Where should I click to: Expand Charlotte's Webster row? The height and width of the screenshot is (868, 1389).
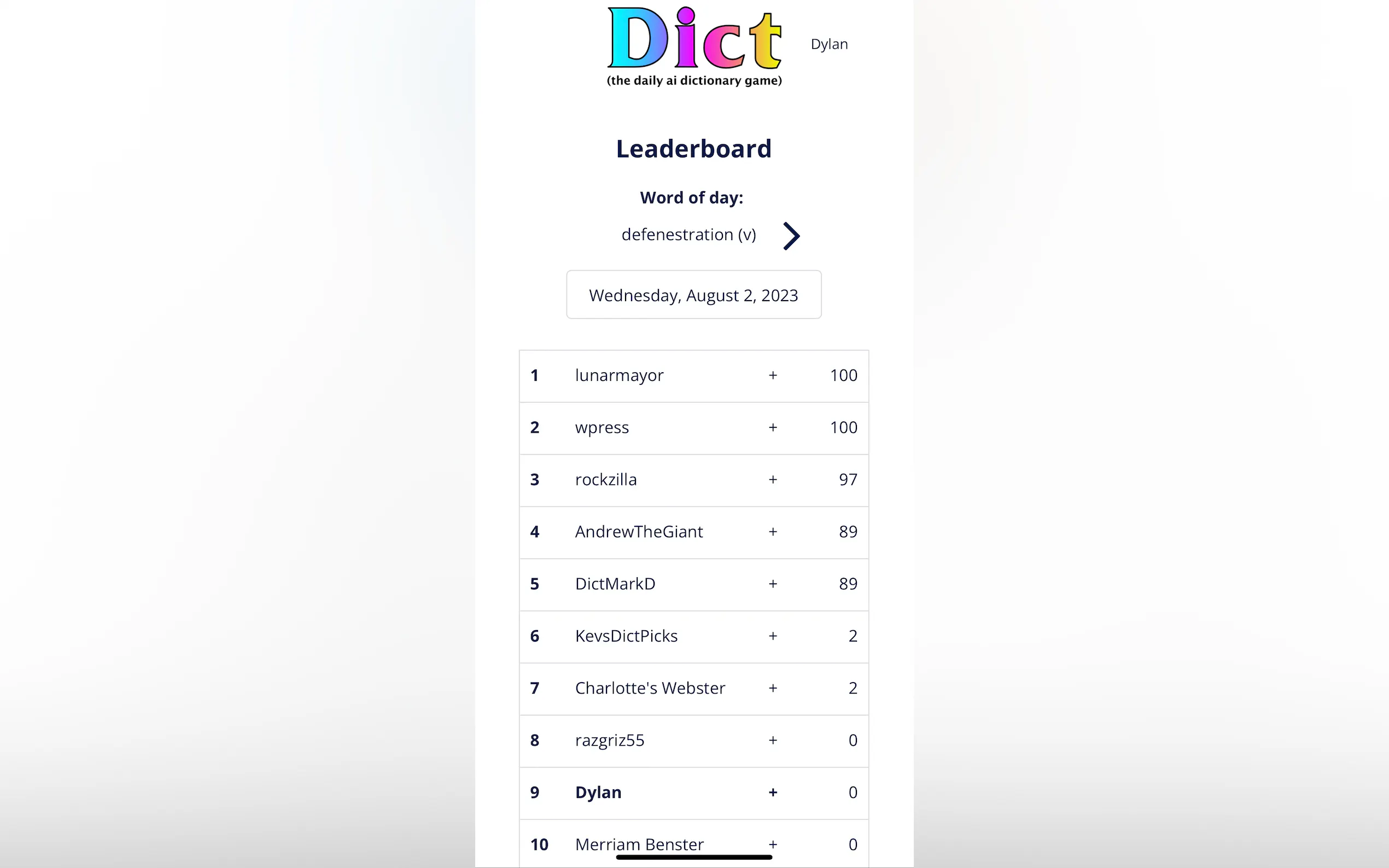[772, 688]
